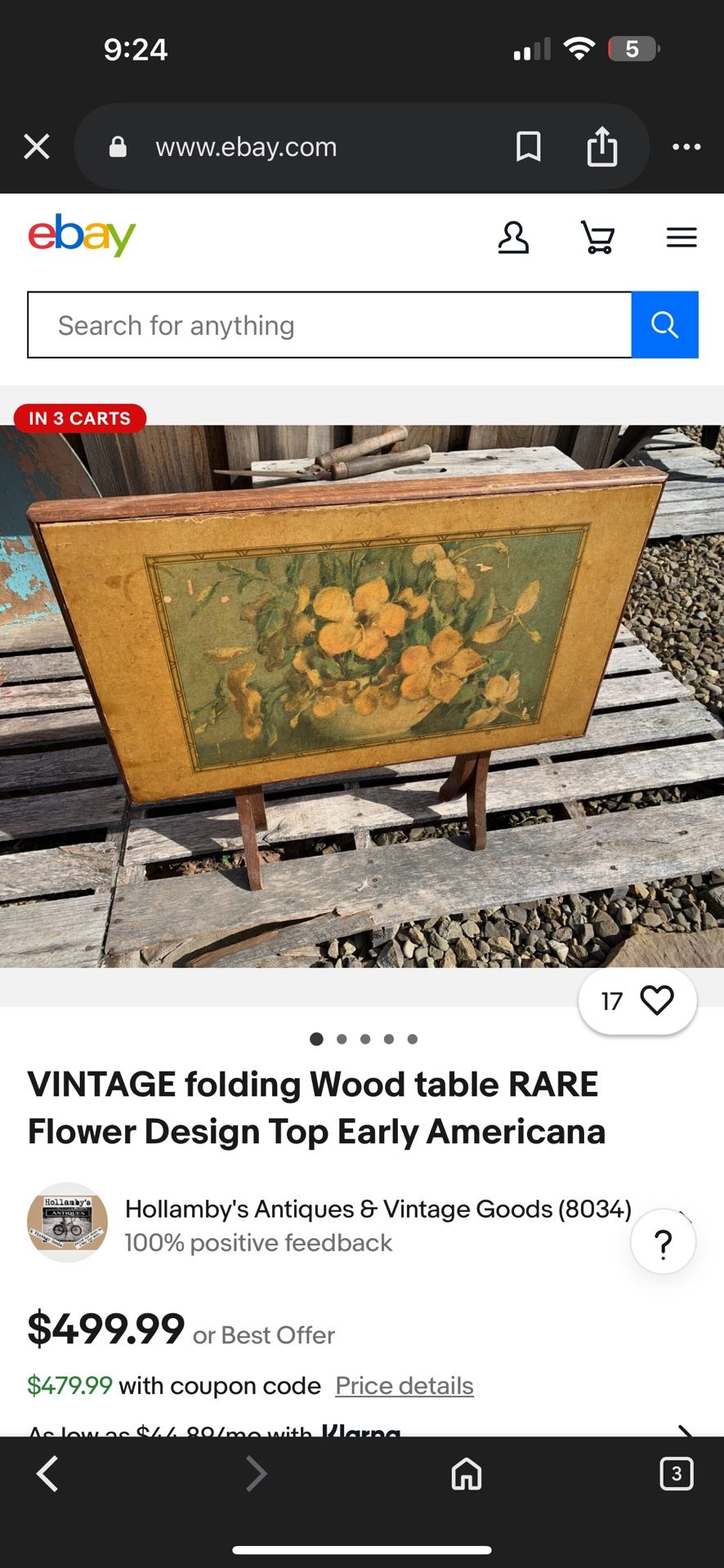Viewport: 724px width, 1568px height.
Task: Tap the search magnifier button
Action: pos(664,324)
